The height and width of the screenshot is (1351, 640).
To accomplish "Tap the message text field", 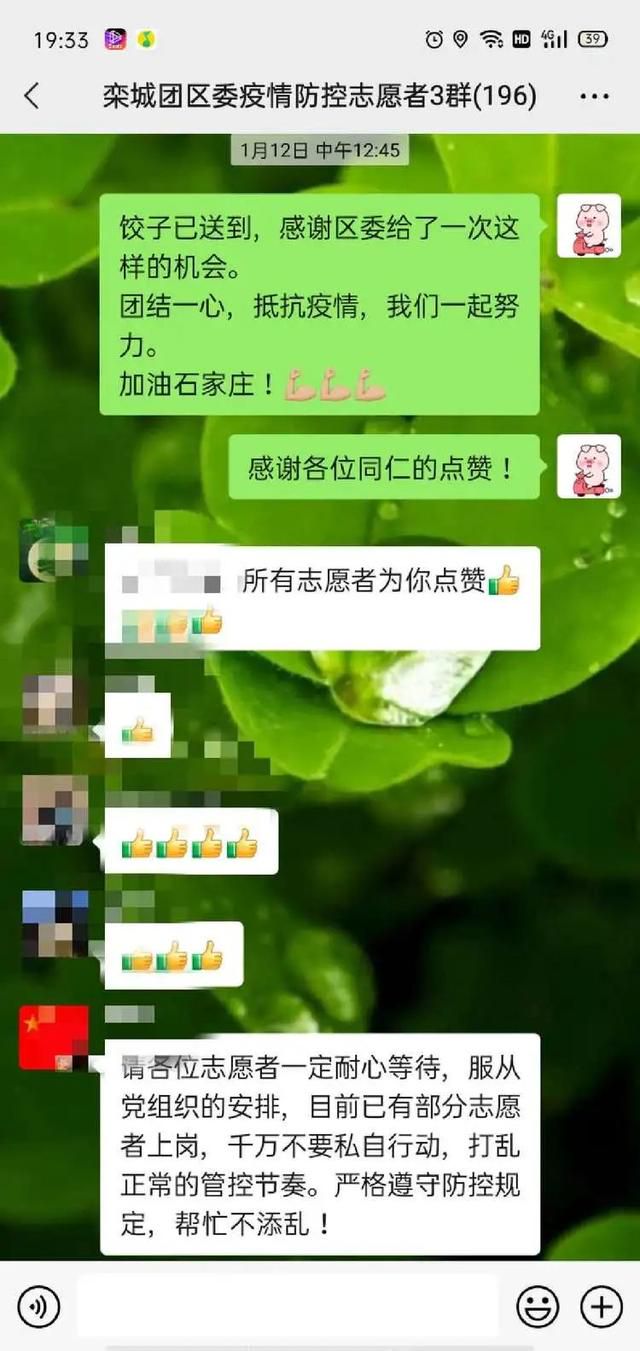I will [x=288, y=1306].
